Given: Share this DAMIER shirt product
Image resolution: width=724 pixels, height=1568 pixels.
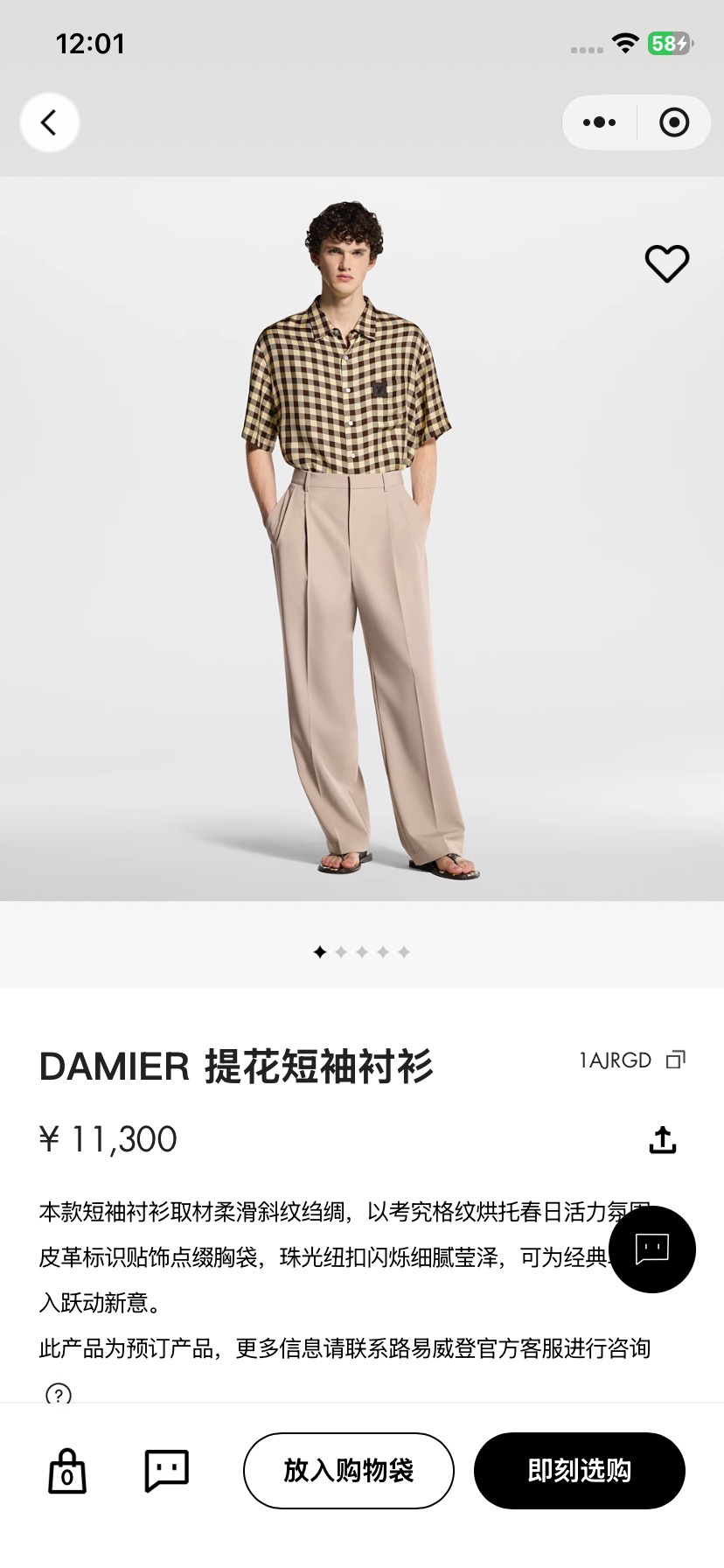Looking at the screenshot, I should point(663,1139).
